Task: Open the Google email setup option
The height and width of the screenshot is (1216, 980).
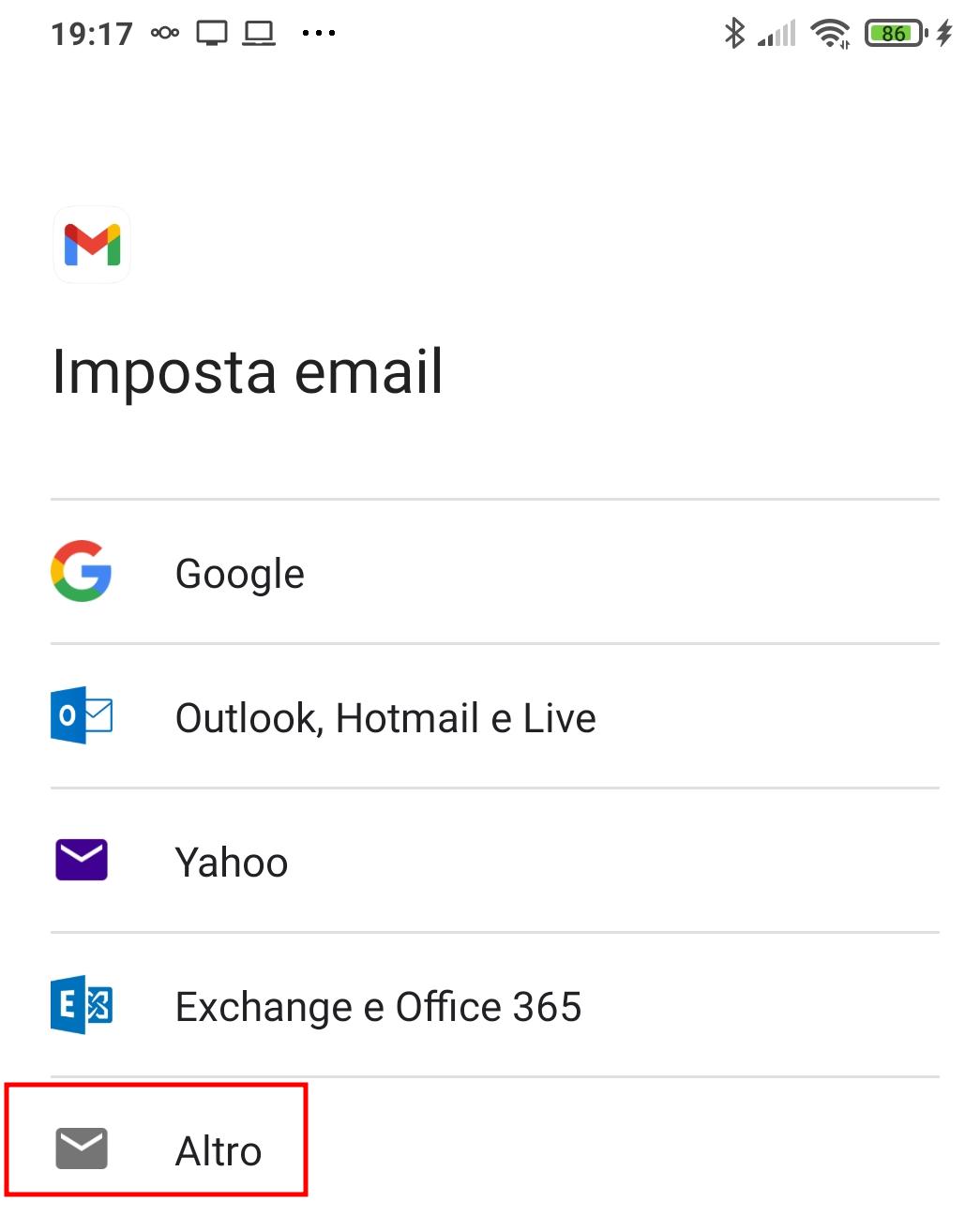Action: click(x=240, y=573)
